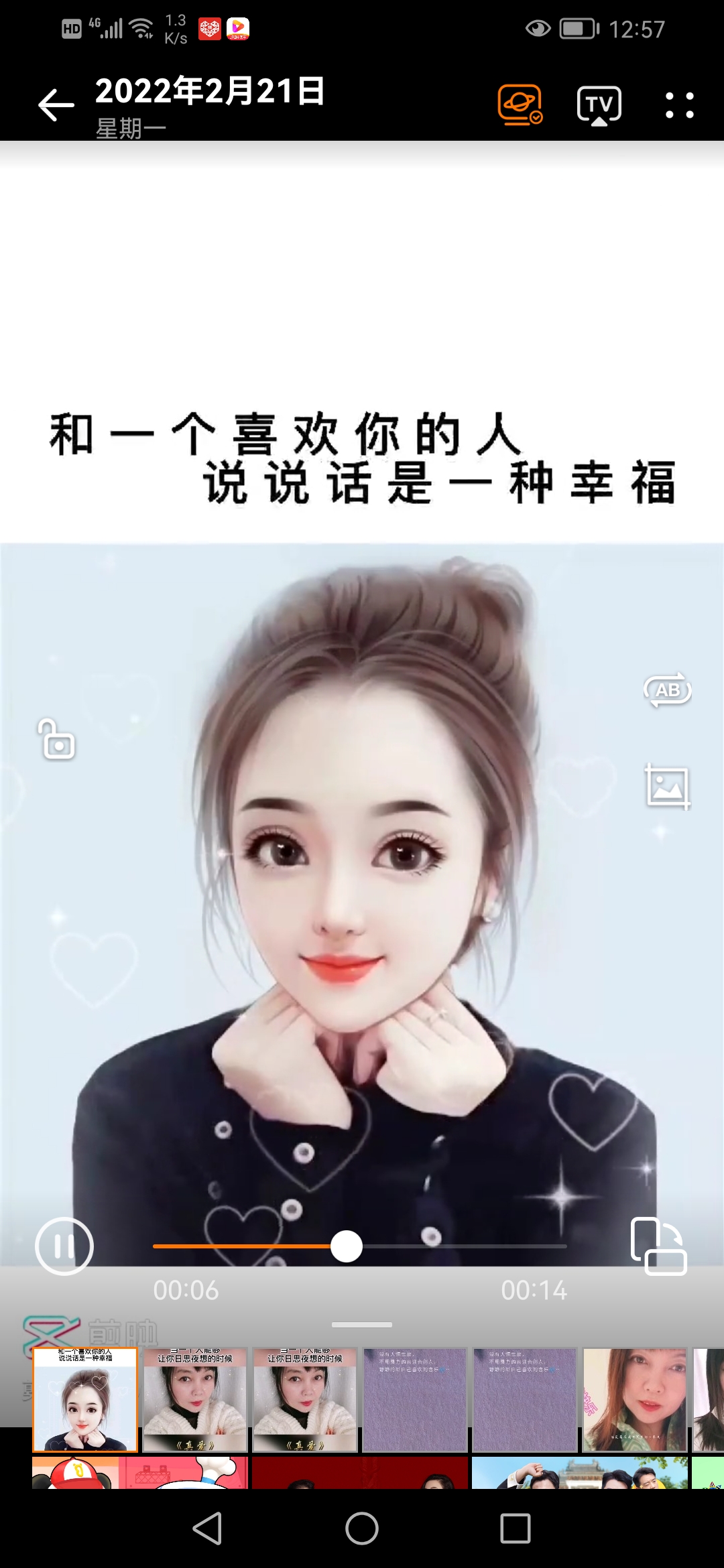The height and width of the screenshot is (1568, 724).
Task: Open the long-haired woman selfie thumbnail
Action: click(x=635, y=1399)
